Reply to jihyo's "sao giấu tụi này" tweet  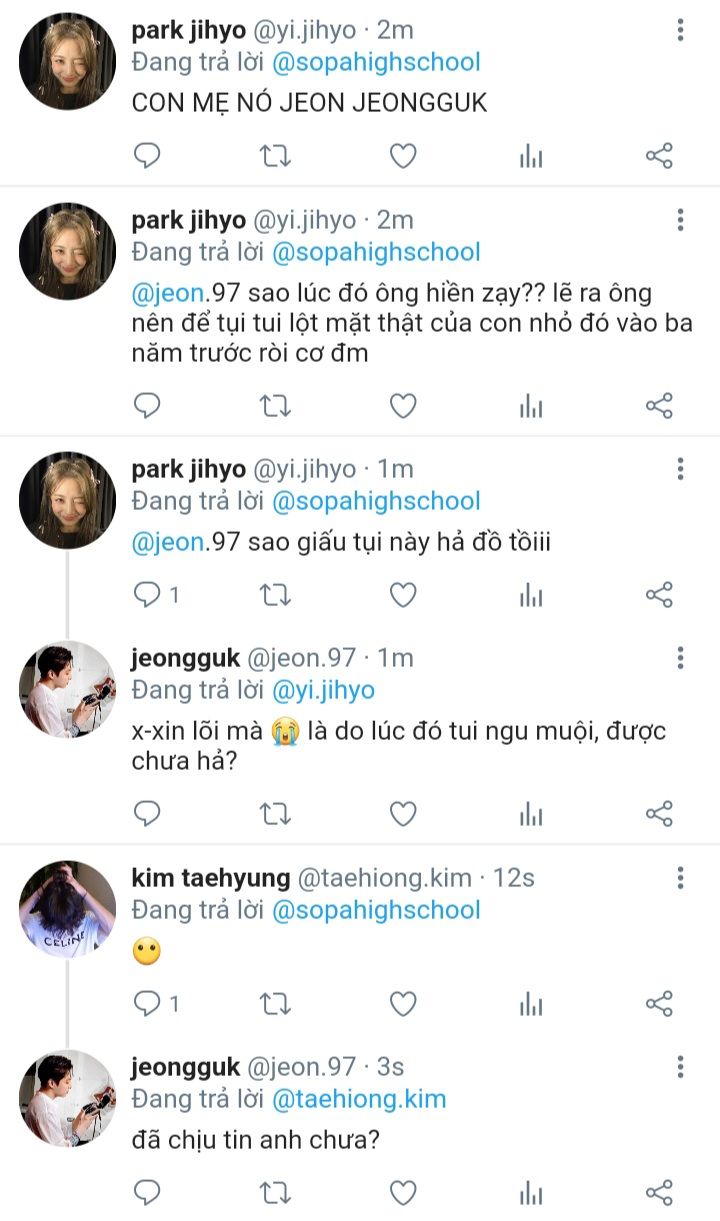pyautogui.click(x=148, y=595)
